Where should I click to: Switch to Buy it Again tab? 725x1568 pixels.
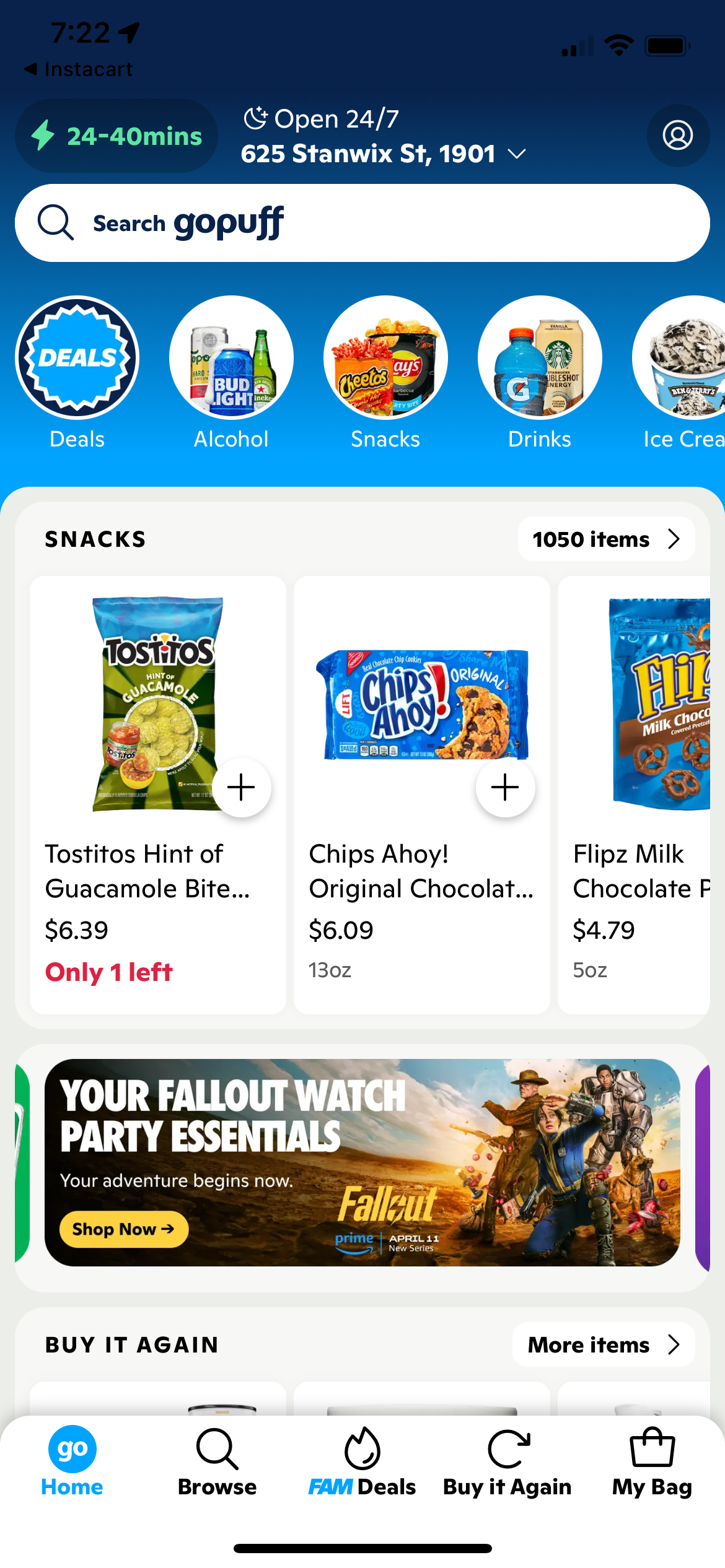pos(507,1449)
